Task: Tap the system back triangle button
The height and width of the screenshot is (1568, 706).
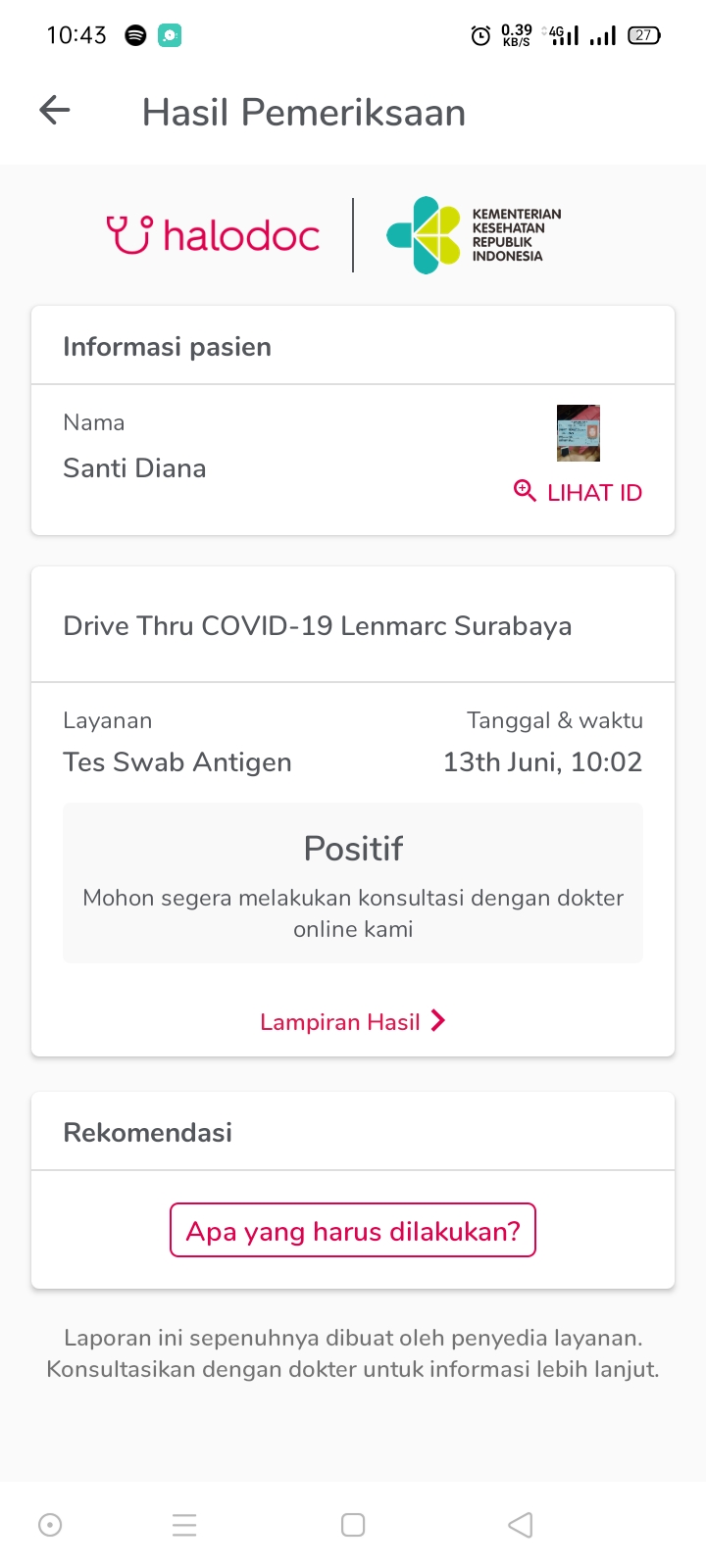Action: click(521, 1525)
